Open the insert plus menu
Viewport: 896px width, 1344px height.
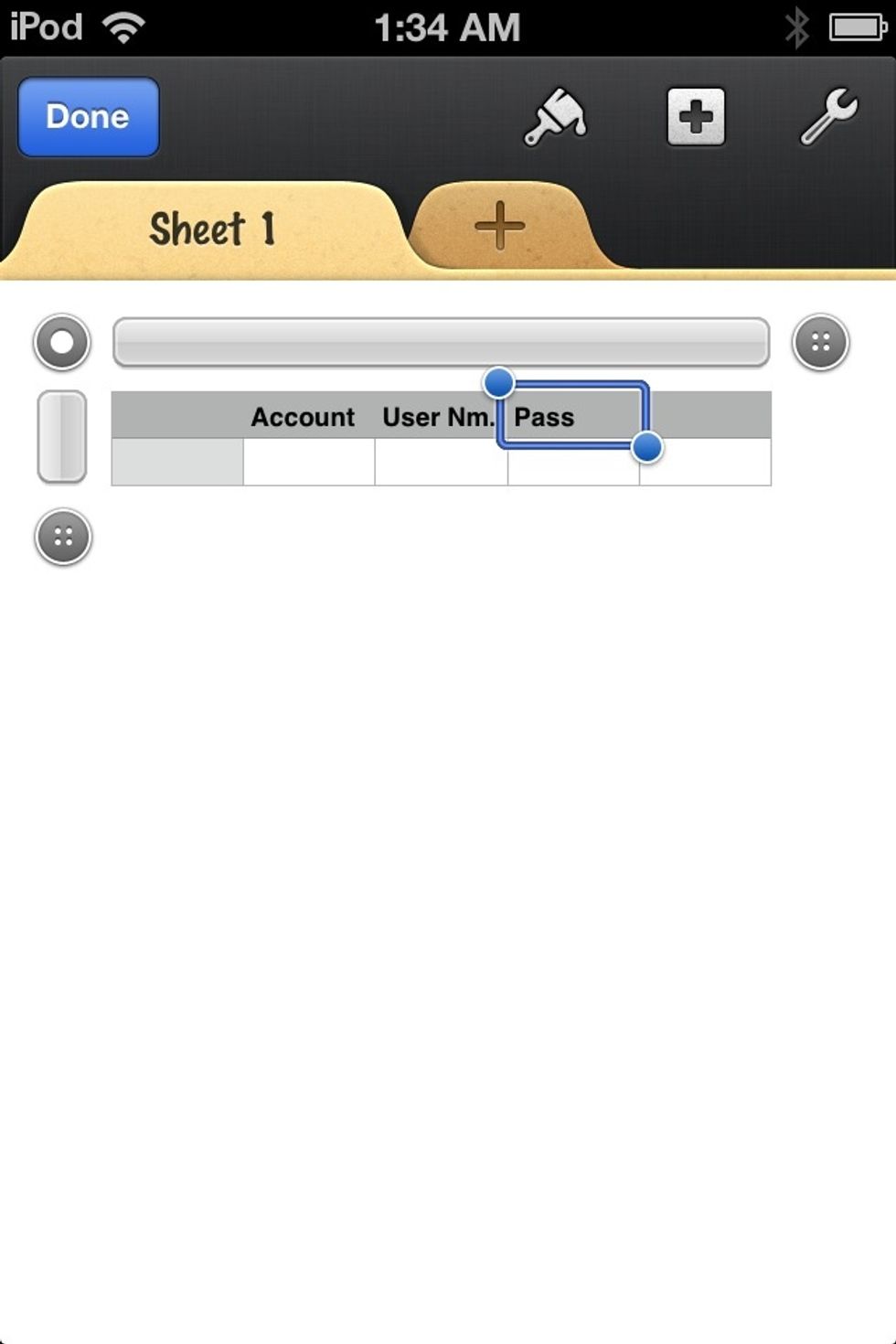tap(696, 117)
